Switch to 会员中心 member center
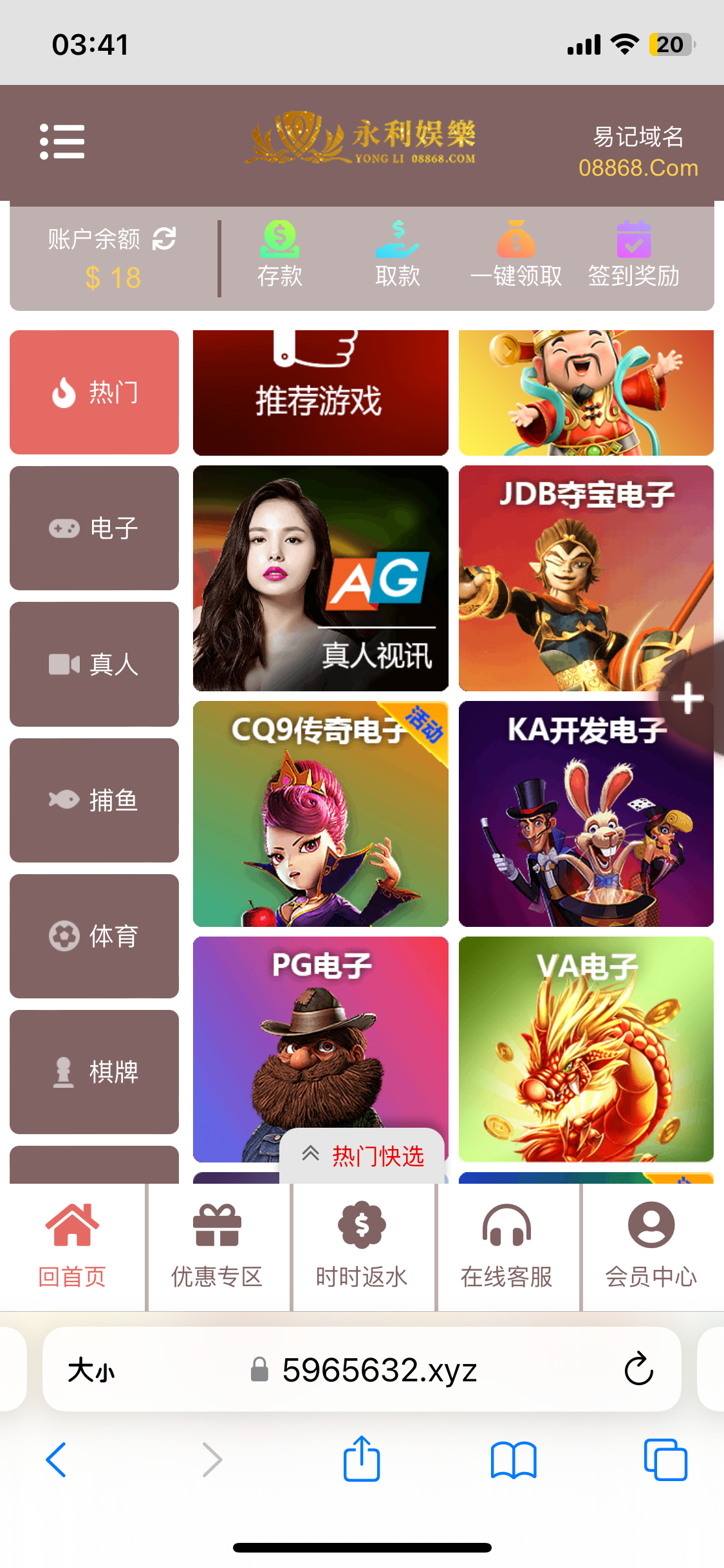 tap(651, 1246)
